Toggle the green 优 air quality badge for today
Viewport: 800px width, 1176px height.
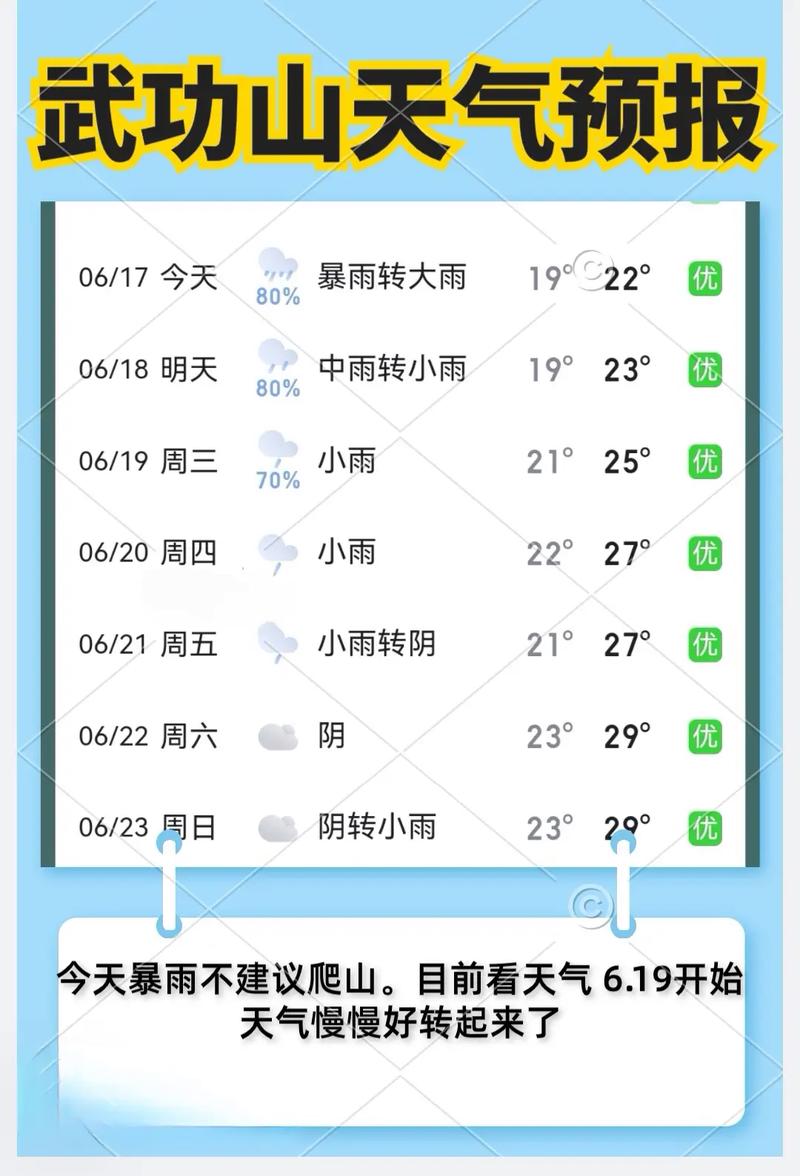tap(704, 276)
